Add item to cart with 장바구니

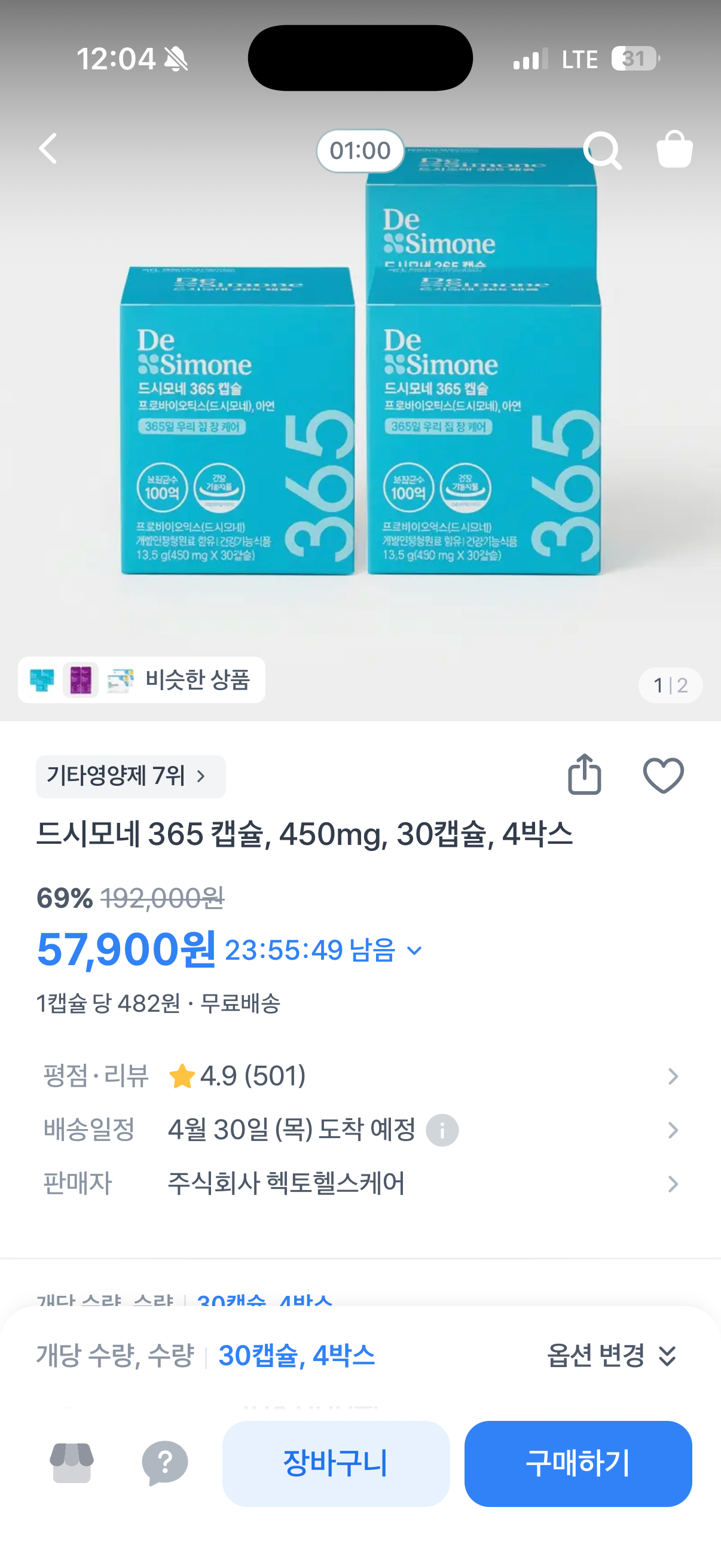pyautogui.click(x=336, y=1463)
